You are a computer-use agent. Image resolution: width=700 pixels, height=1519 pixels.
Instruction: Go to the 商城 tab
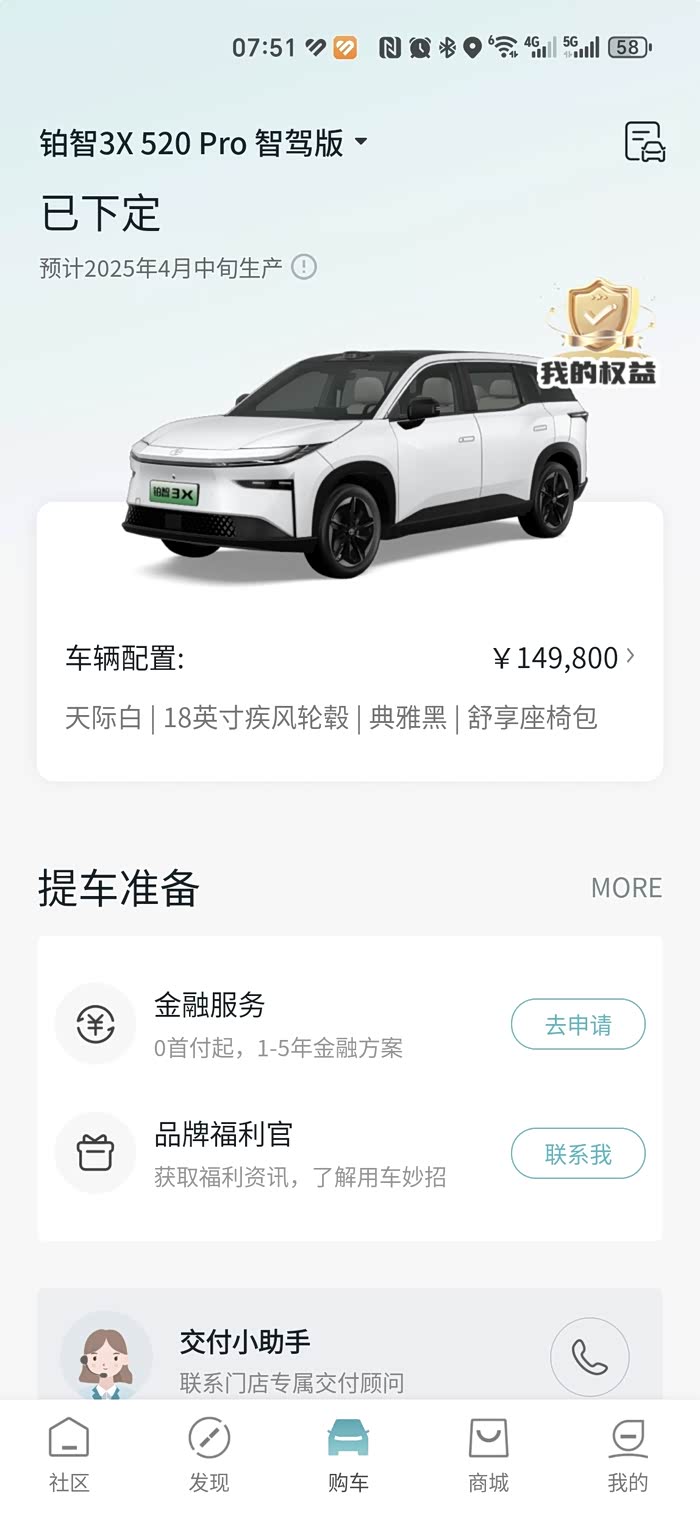(x=488, y=1456)
